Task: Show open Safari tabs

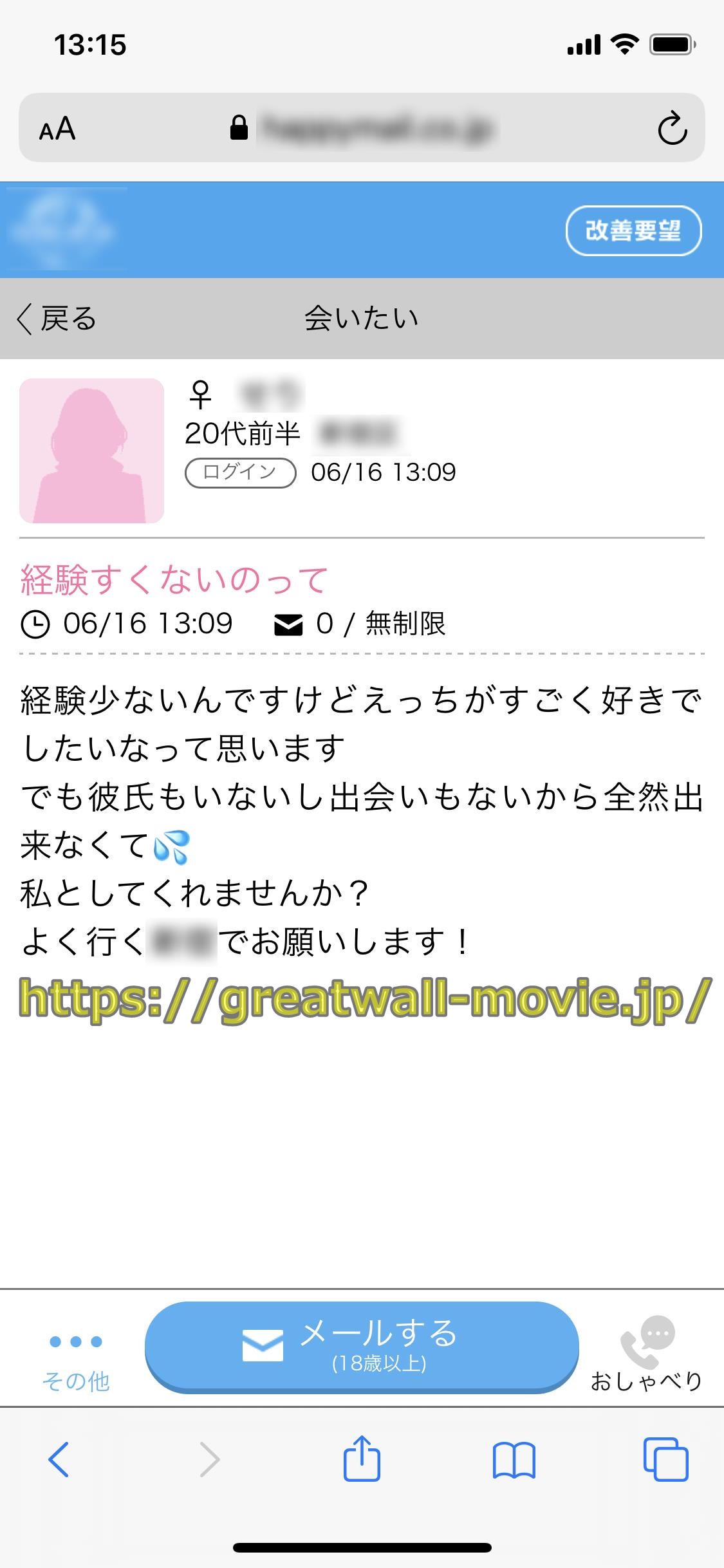Action: point(665,1459)
